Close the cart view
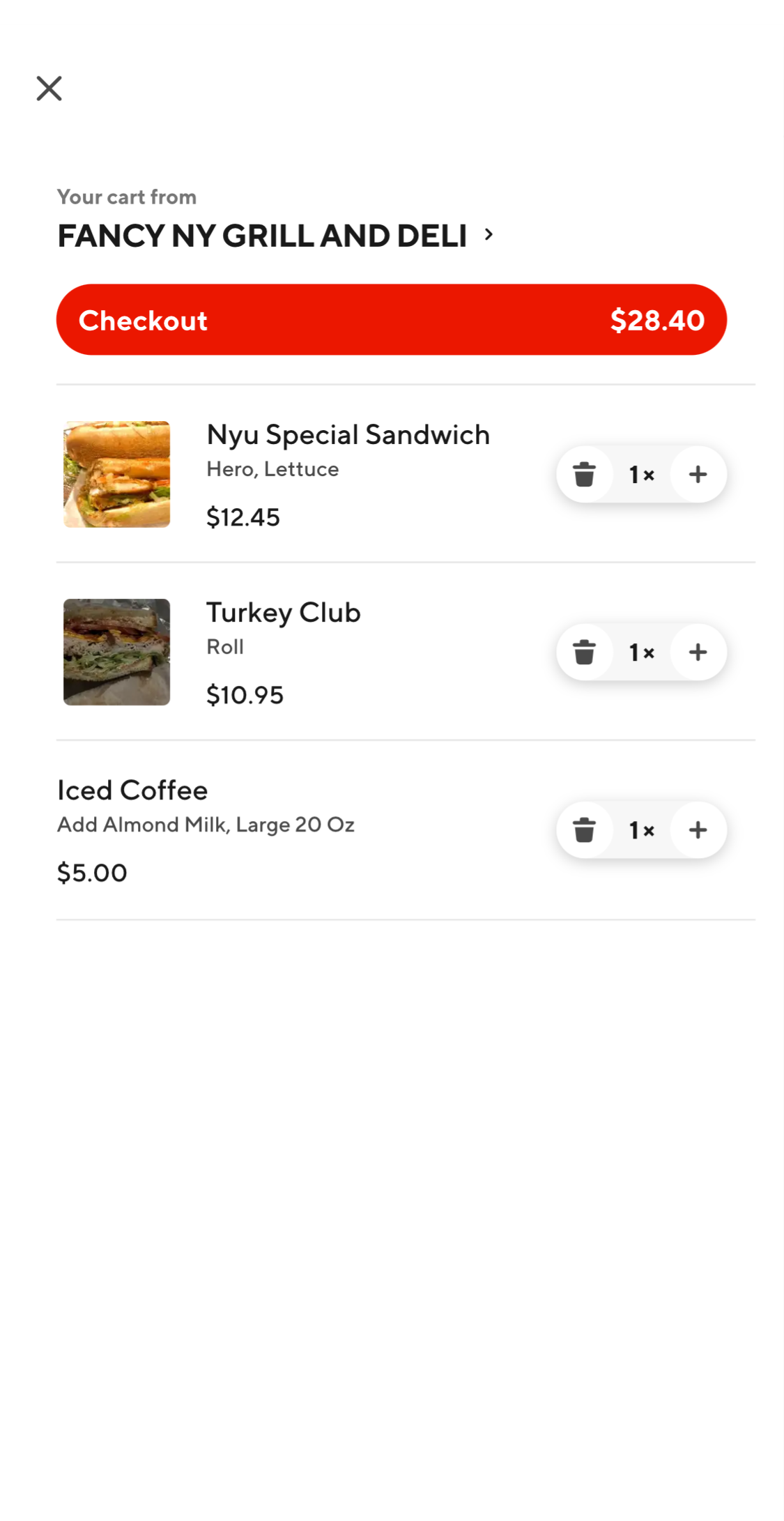Image resolution: width=784 pixels, height=1521 pixels. click(x=49, y=89)
